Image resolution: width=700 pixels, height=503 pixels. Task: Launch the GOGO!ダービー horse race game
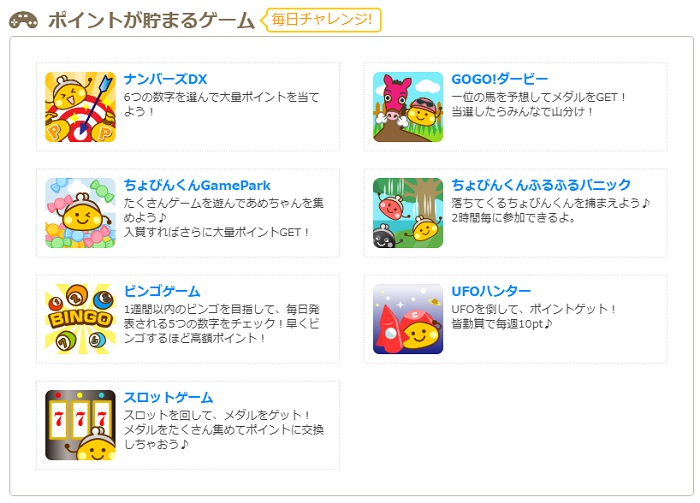tap(500, 79)
